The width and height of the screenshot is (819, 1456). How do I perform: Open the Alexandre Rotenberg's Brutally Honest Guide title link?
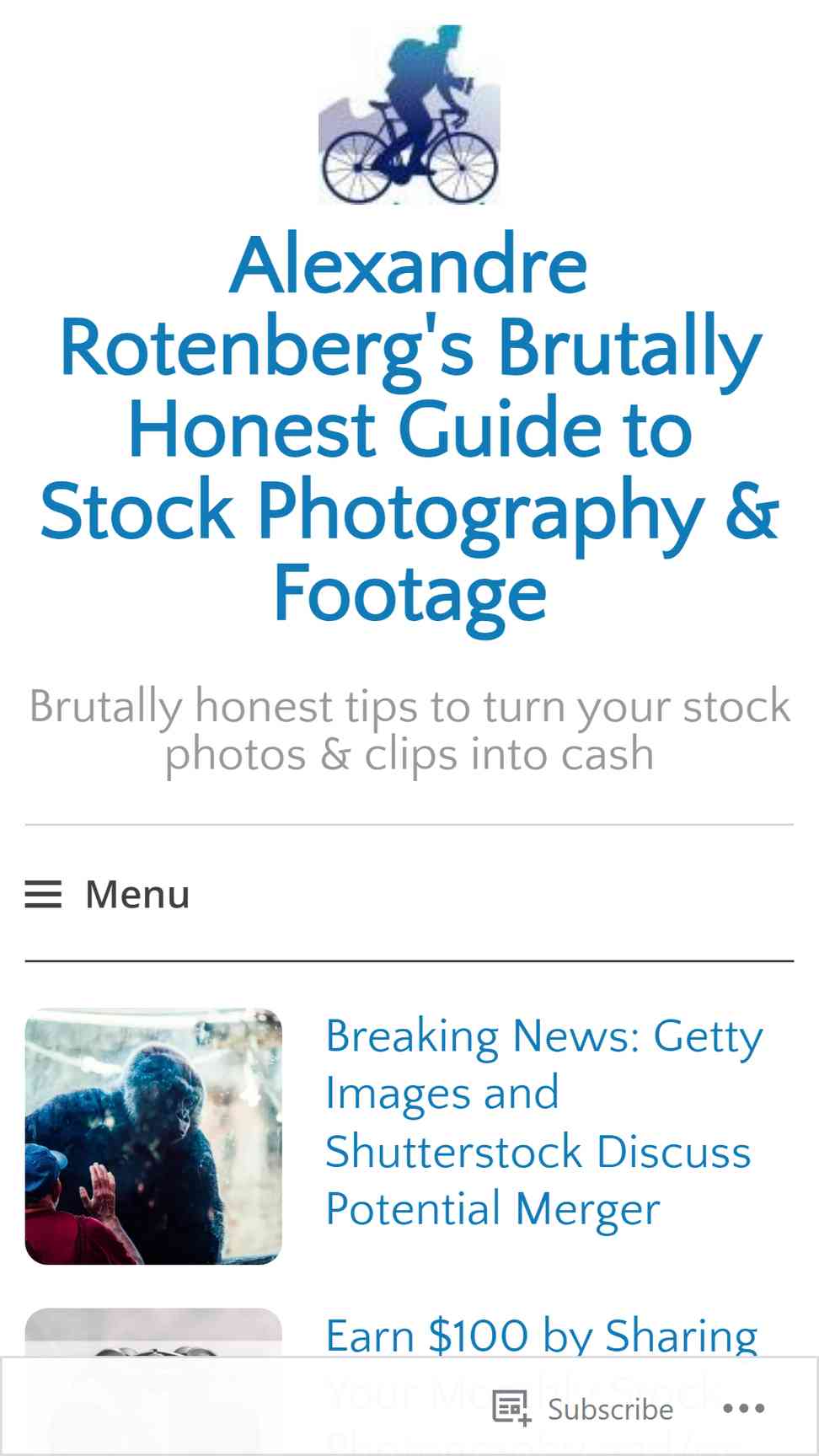pyautogui.click(x=409, y=429)
